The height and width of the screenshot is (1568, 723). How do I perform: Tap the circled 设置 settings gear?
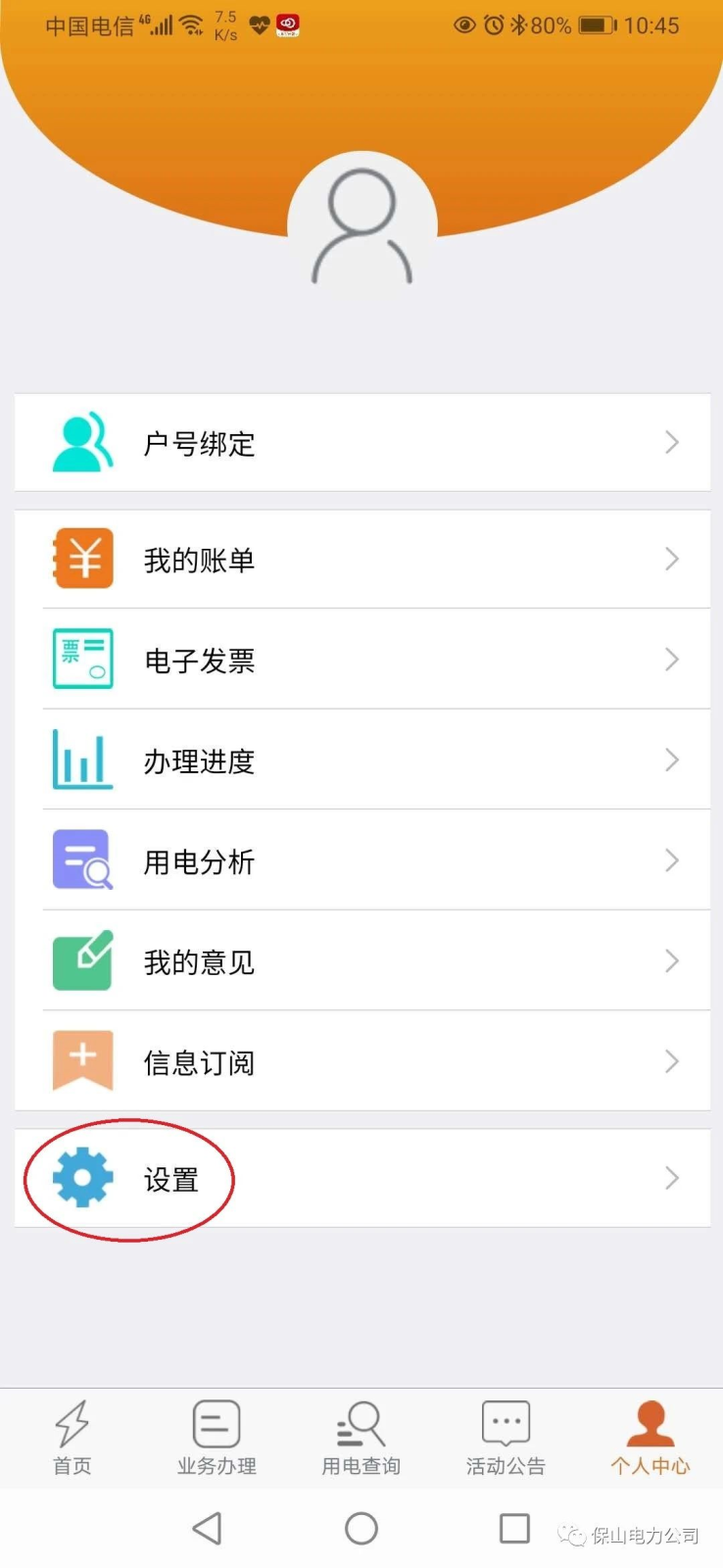point(82,1178)
